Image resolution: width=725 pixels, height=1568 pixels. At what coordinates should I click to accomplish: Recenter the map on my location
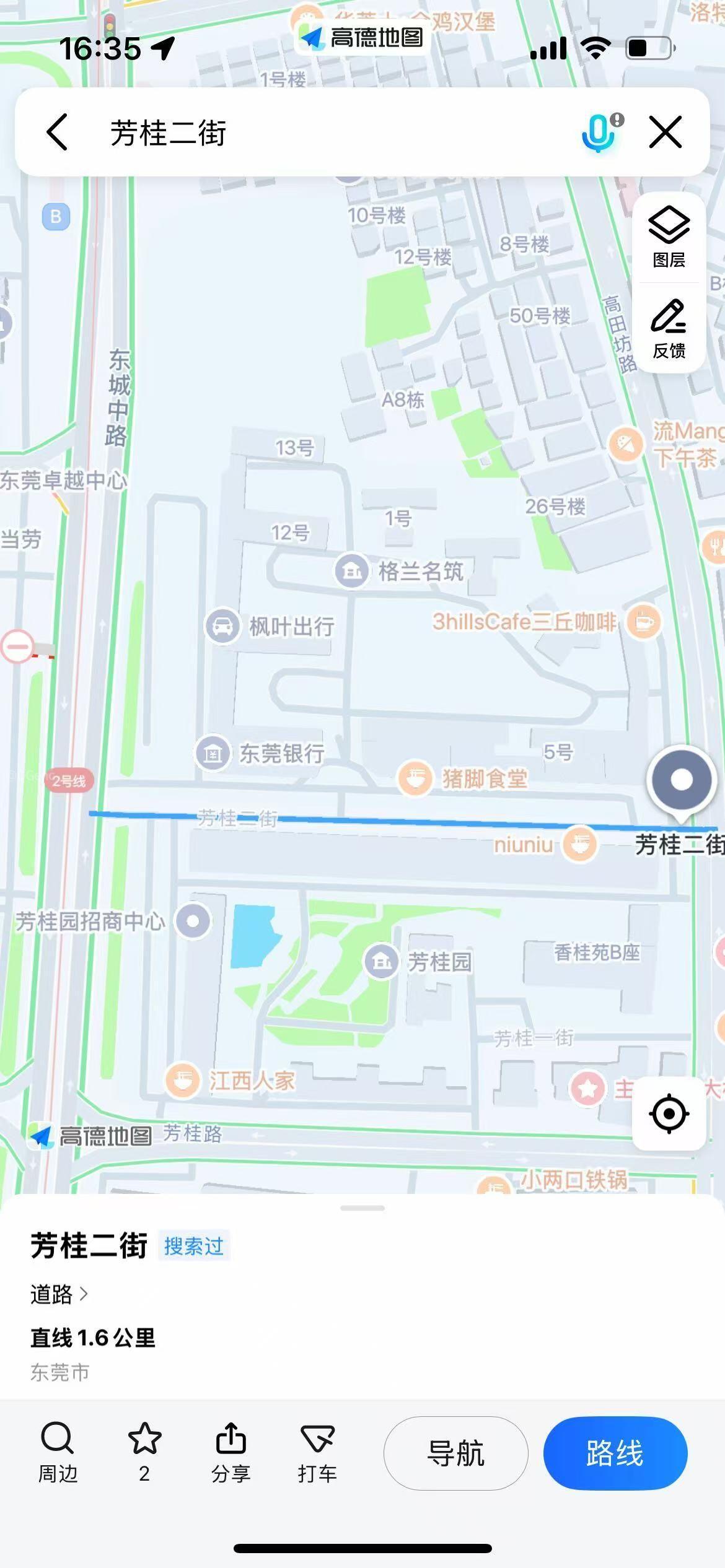(669, 1113)
